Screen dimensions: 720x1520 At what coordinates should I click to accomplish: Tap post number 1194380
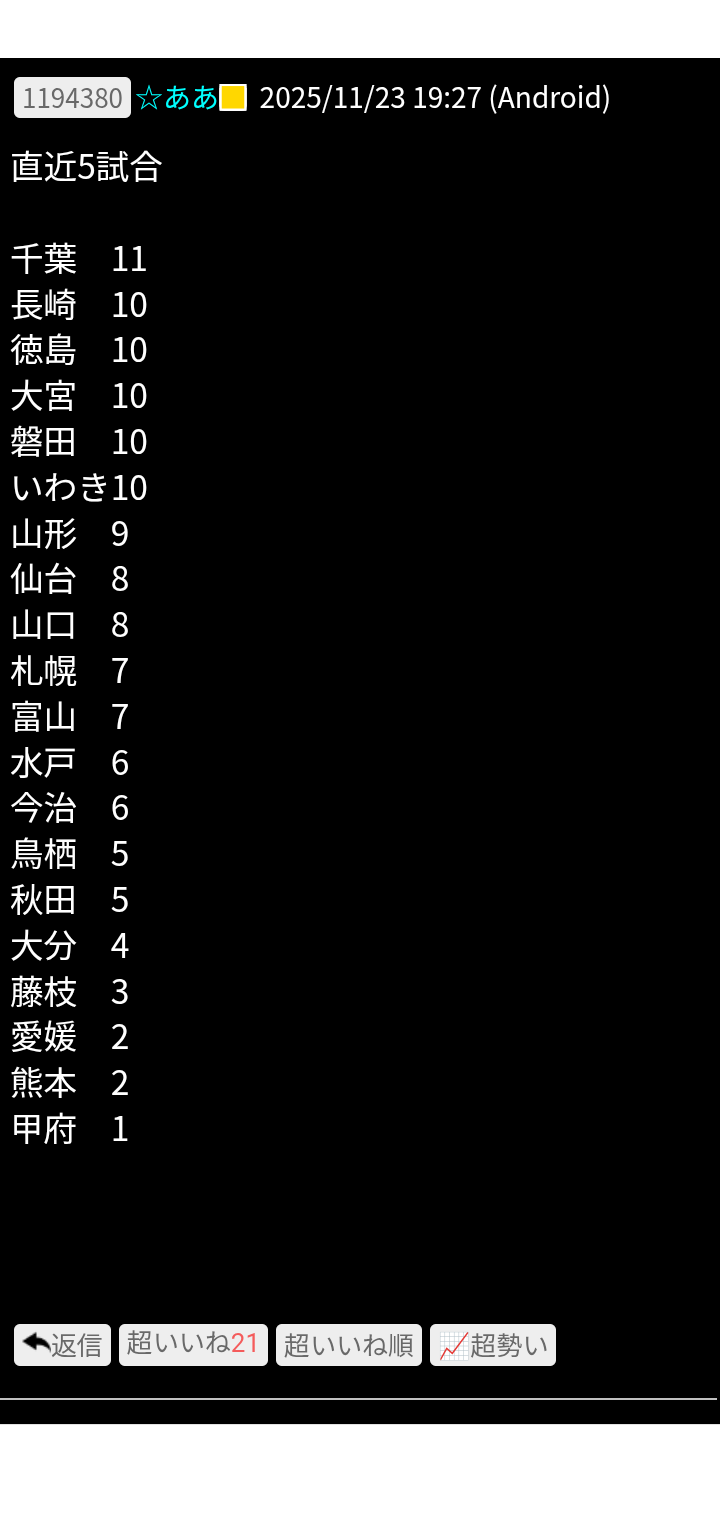[x=72, y=98]
